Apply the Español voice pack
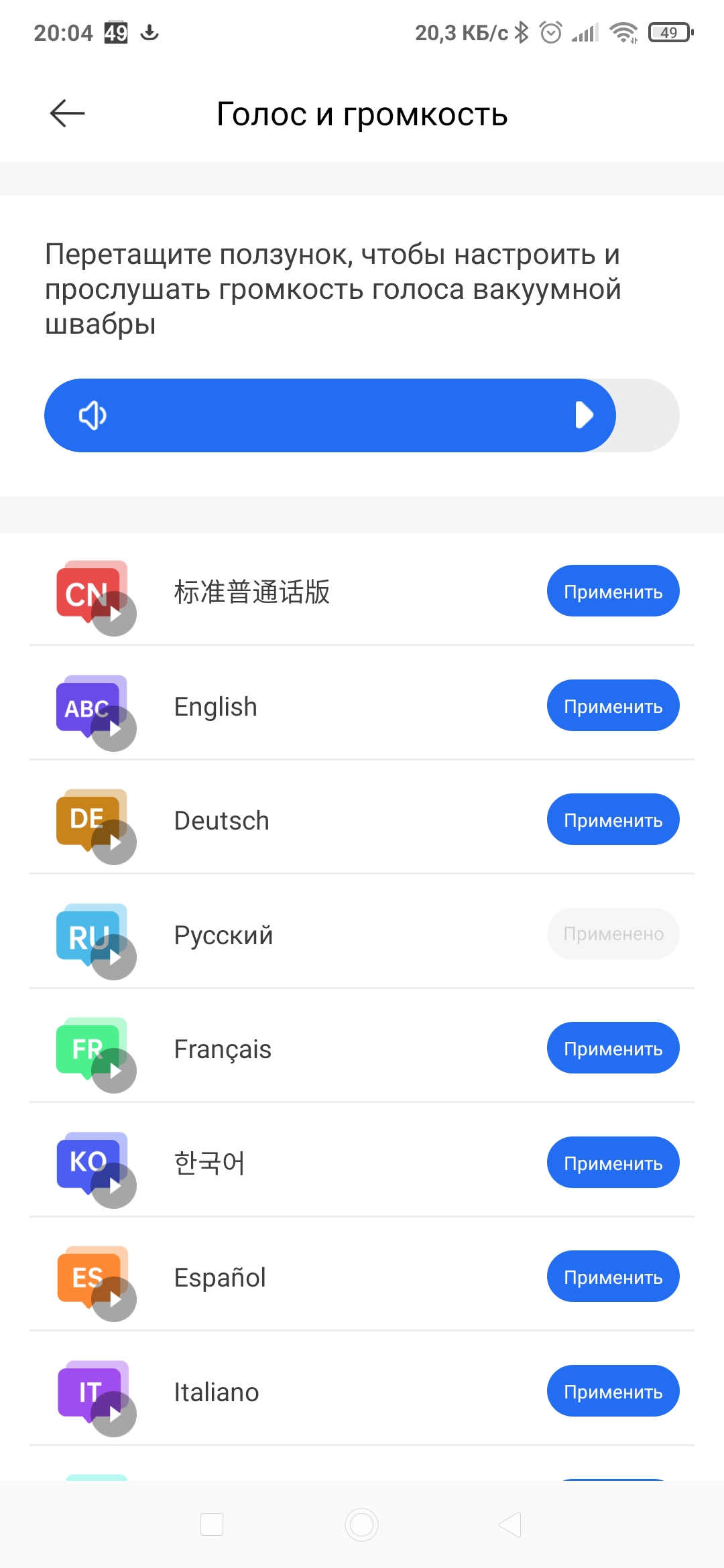 pos(613,1277)
